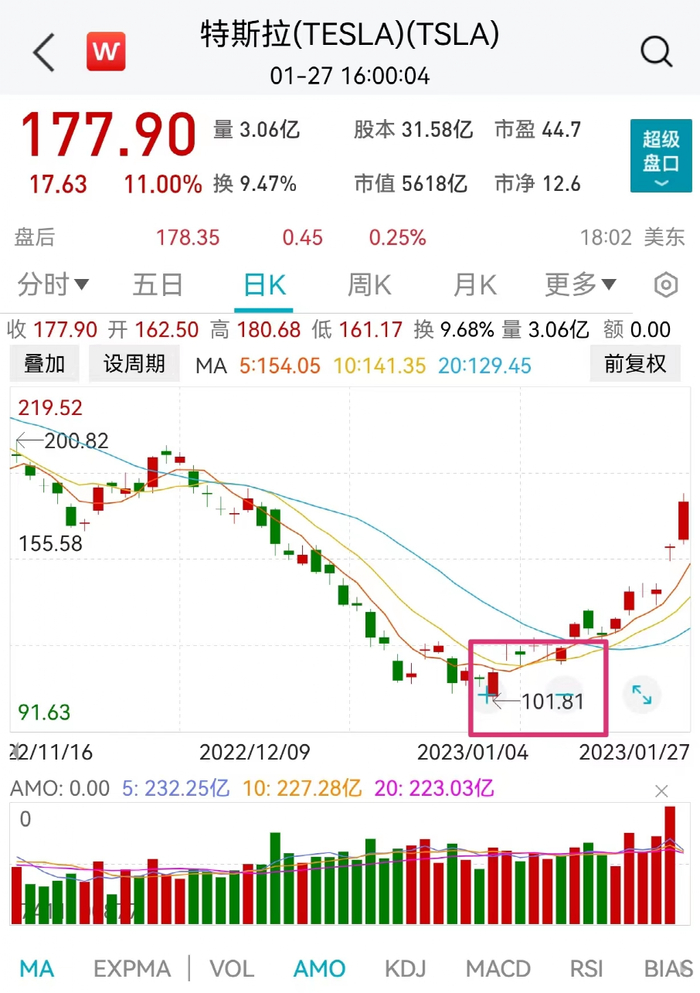The image size is (700, 993).
Task: Show the MACD indicator
Action: pyautogui.click(x=498, y=968)
